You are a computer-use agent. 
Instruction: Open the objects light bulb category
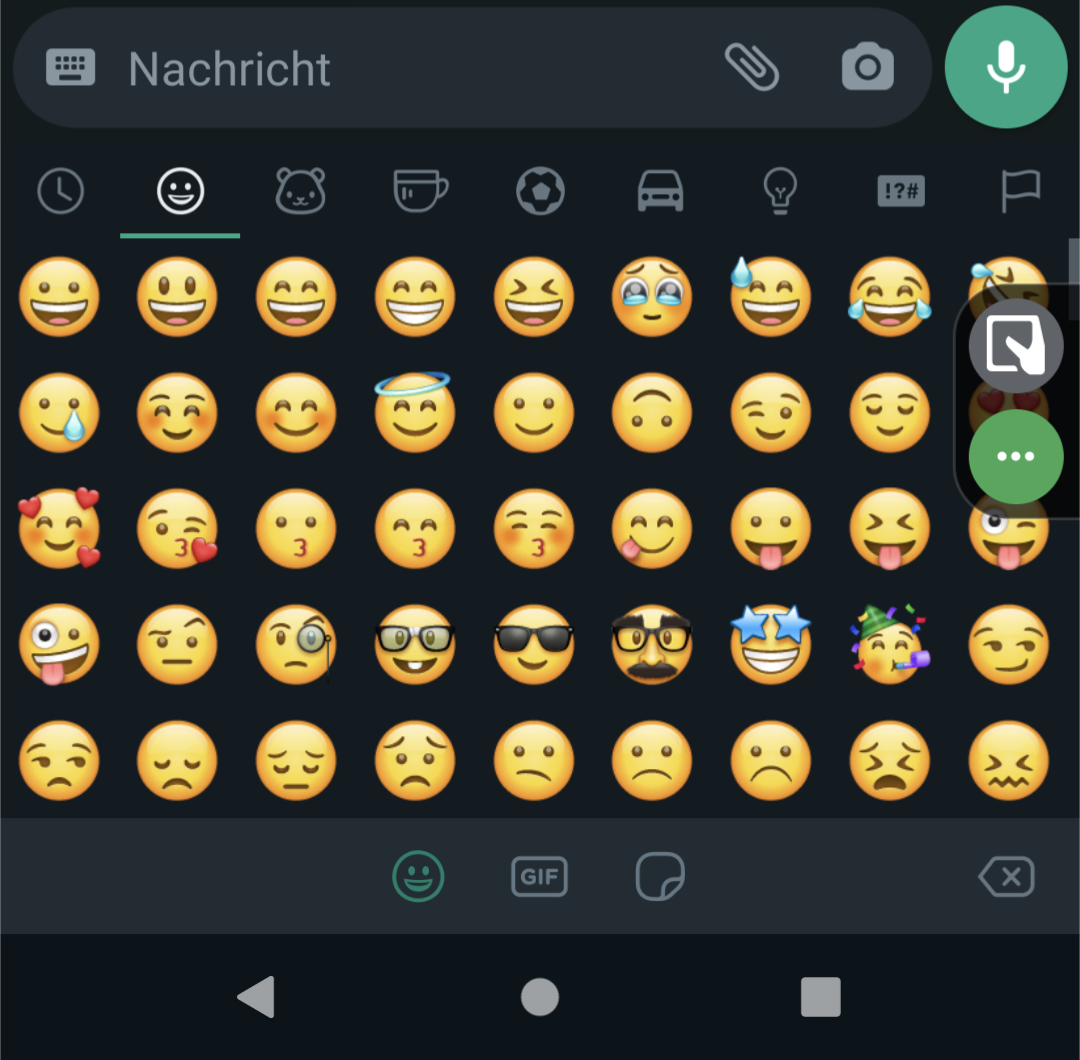(x=779, y=190)
